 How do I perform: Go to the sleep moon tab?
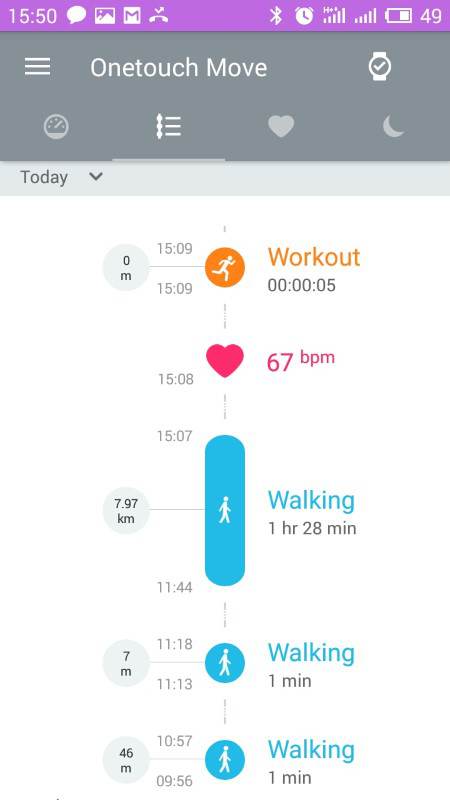(393, 127)
